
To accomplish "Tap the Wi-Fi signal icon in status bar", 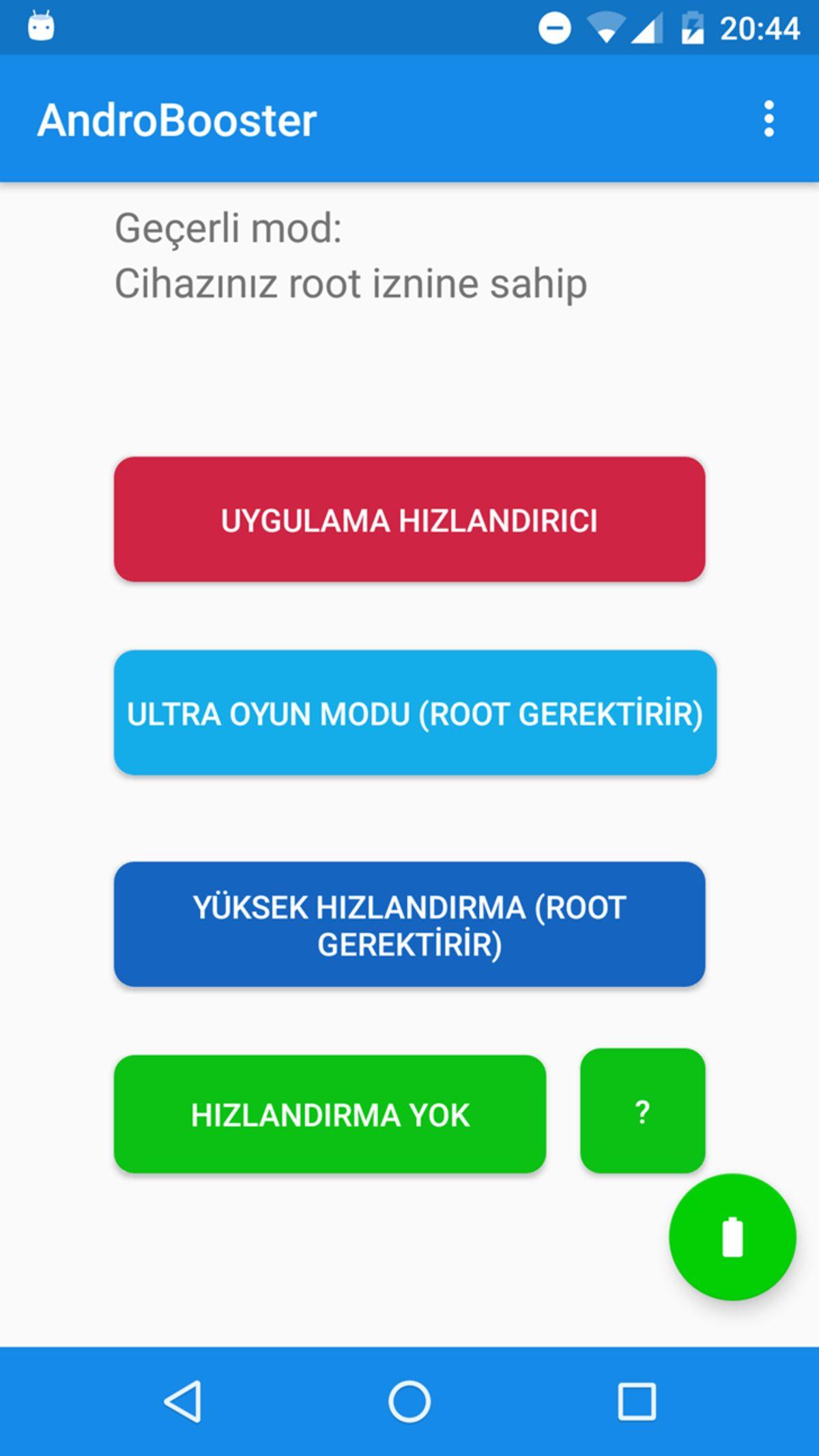I will point(605,27).
